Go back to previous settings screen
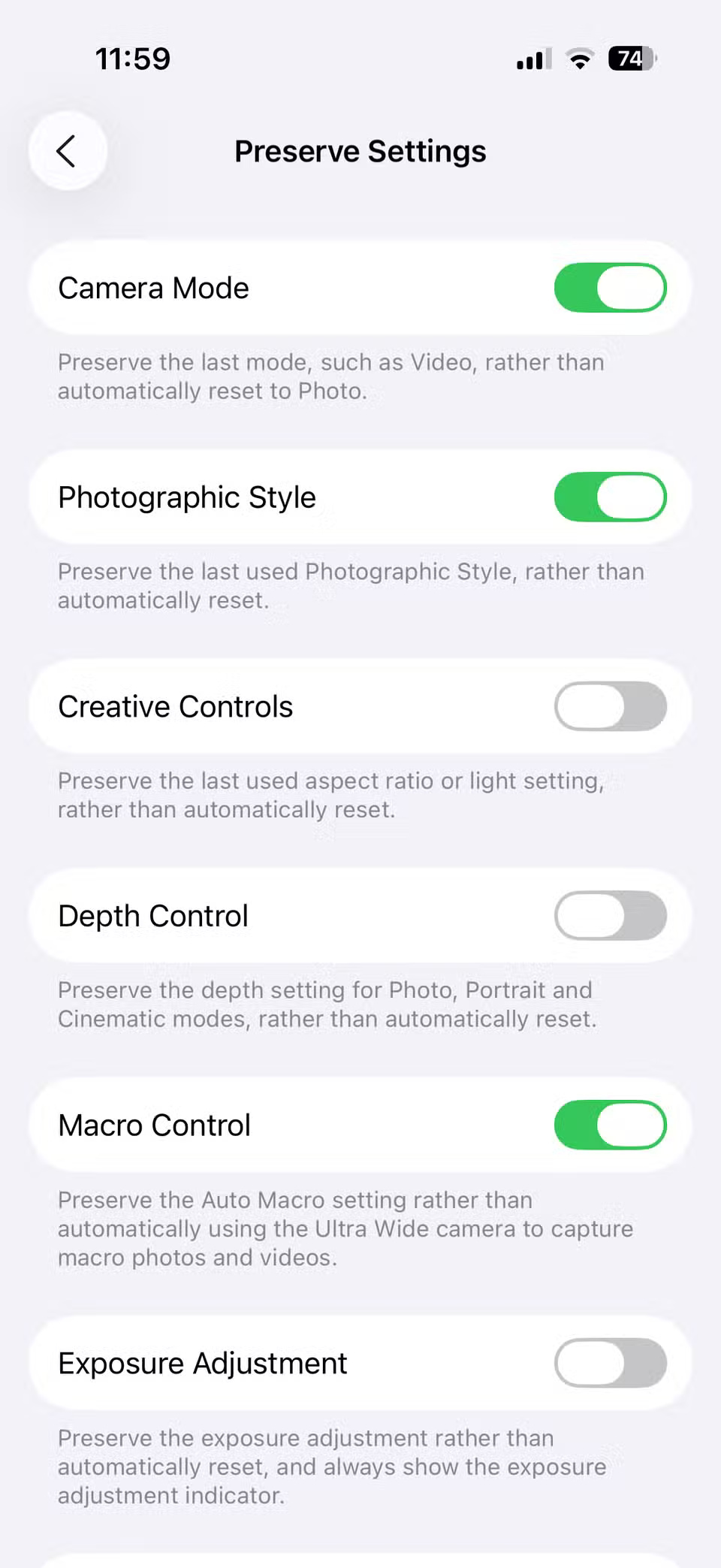Viewport: 721px width, 1568px height. pos(67,150)
